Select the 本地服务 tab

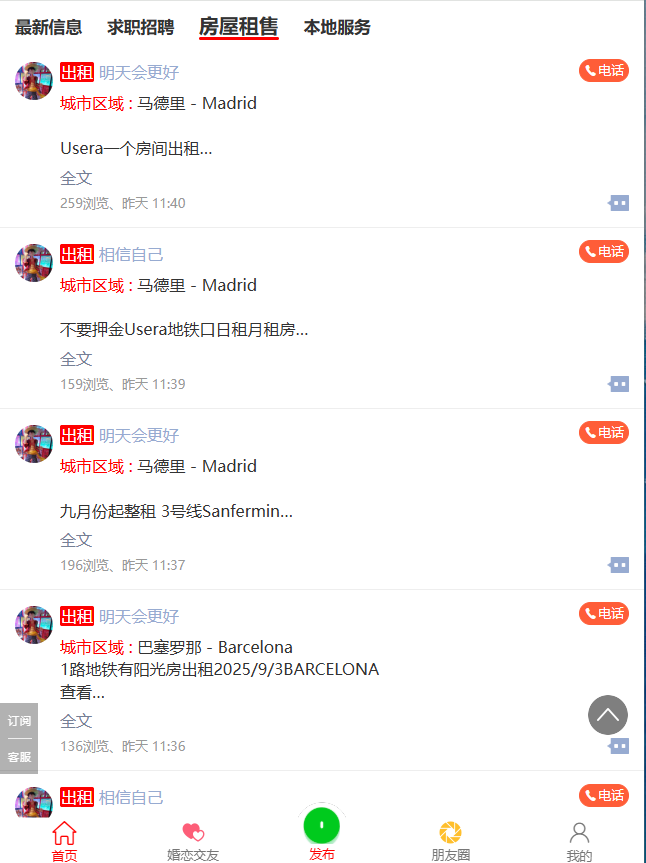click(x=337, y=27)
